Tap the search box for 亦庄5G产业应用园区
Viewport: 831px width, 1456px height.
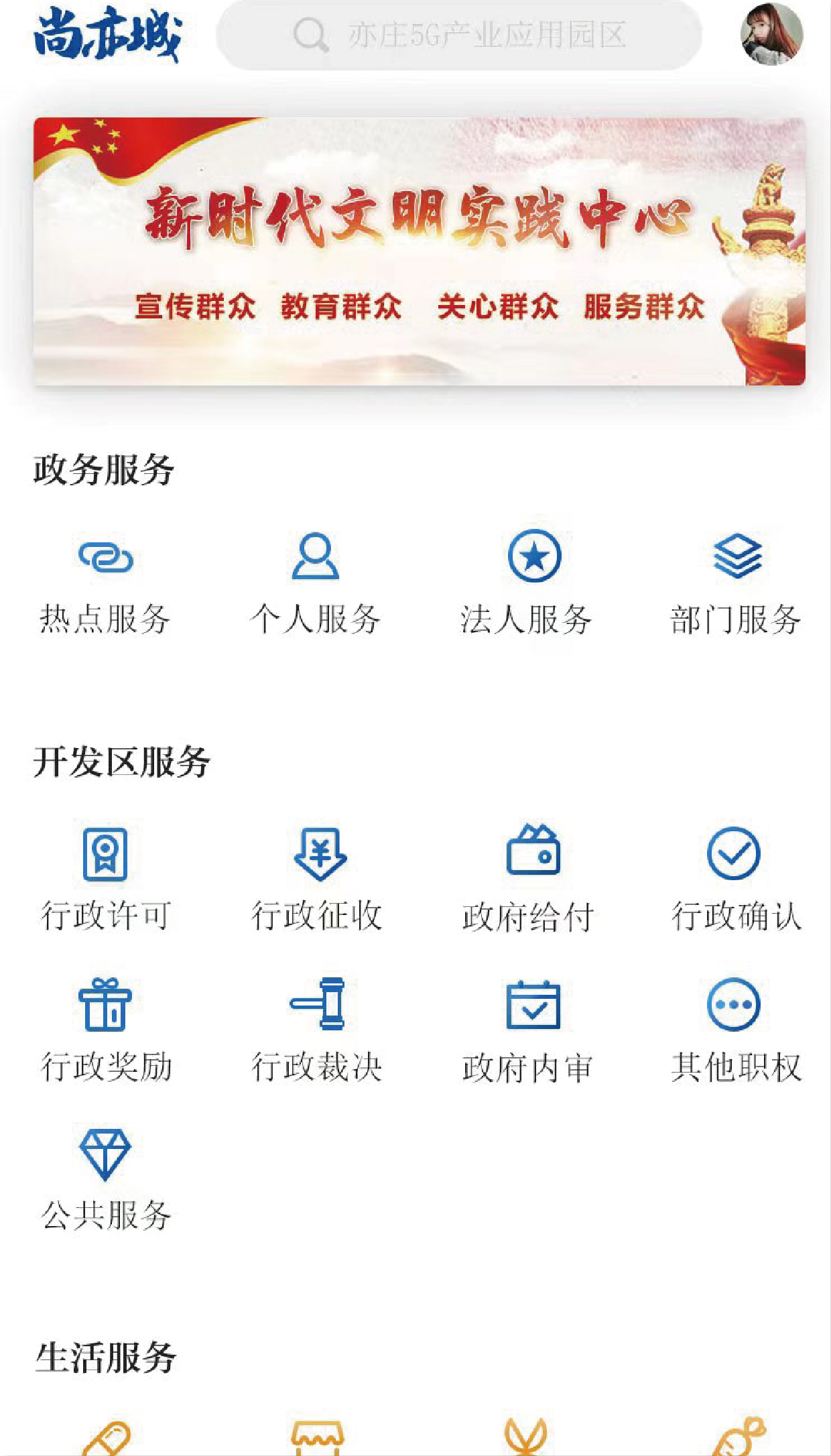click(459, 35)
